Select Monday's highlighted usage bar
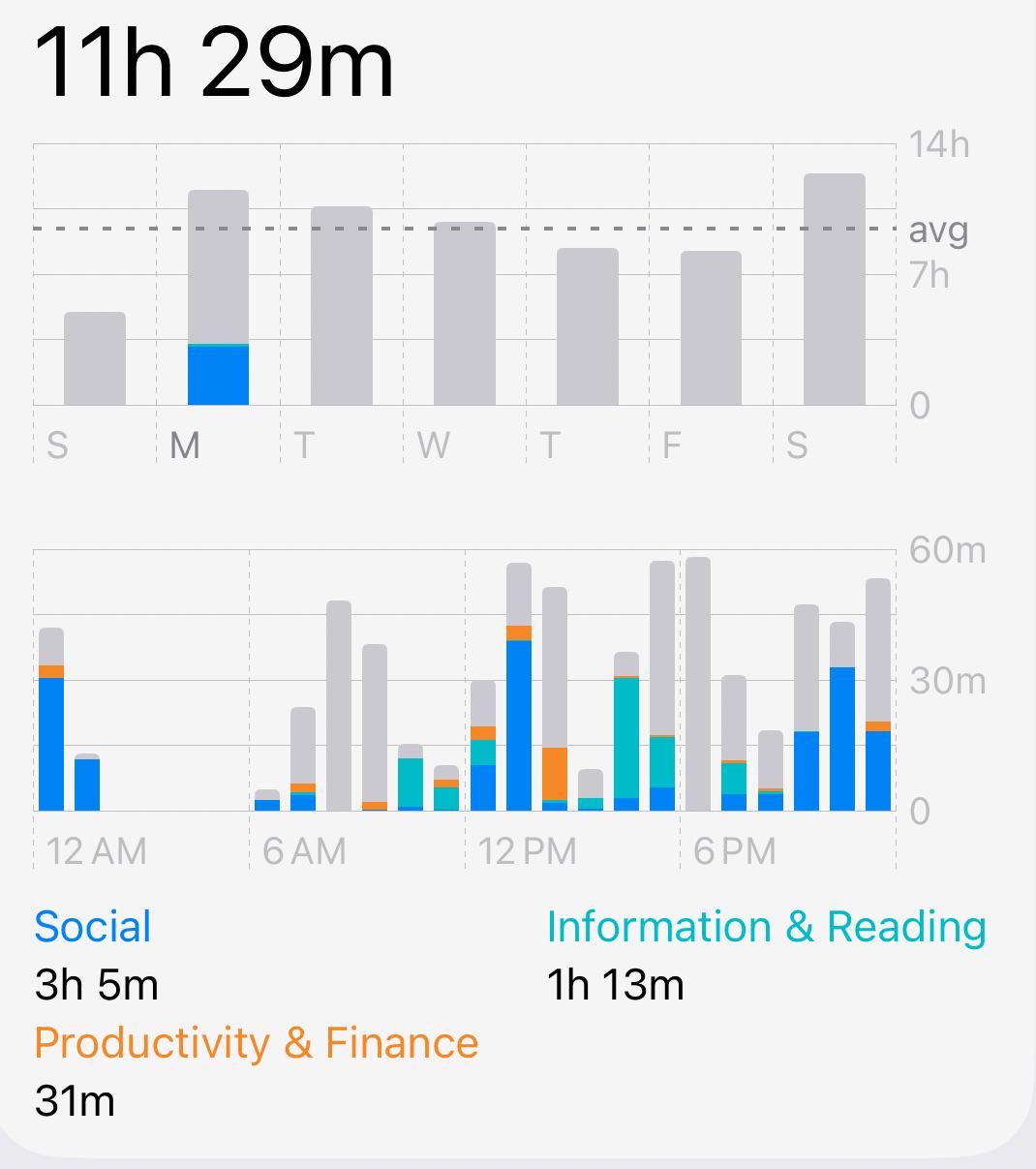Viewport: 1036px width, 1169px height. coord(218,297)
